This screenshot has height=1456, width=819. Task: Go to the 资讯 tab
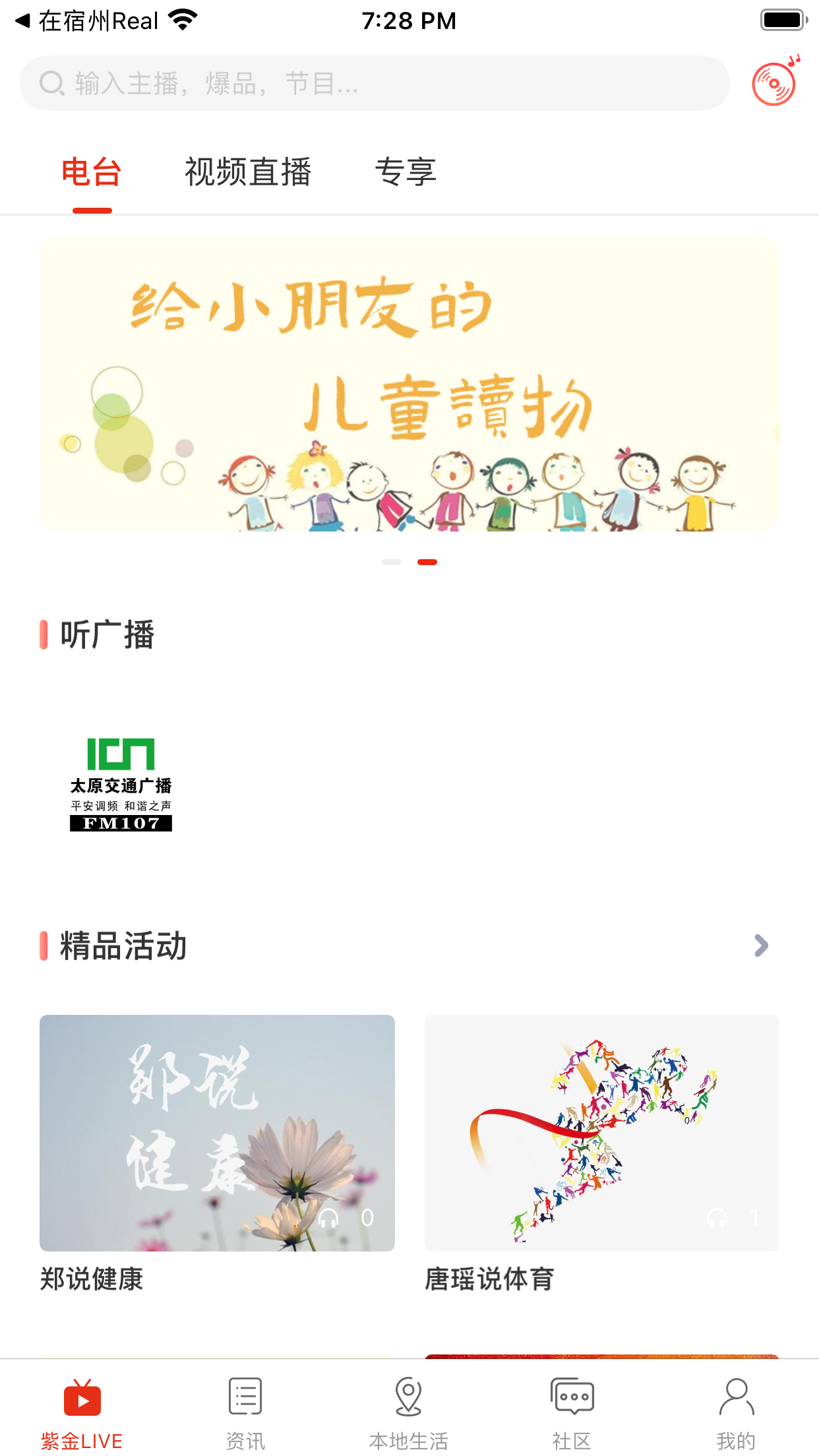245,1412
